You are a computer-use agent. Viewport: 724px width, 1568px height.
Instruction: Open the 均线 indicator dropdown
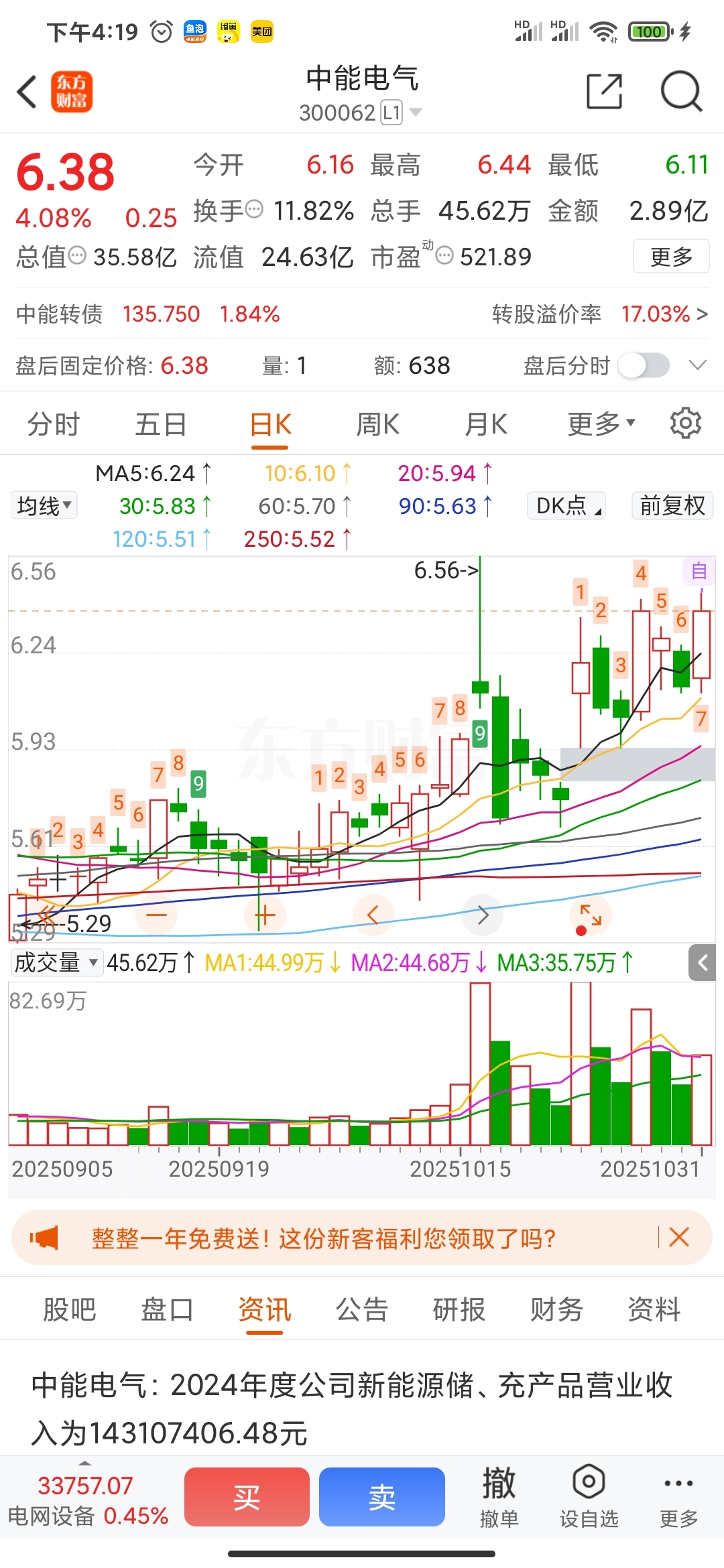click(x=44, y=506)
